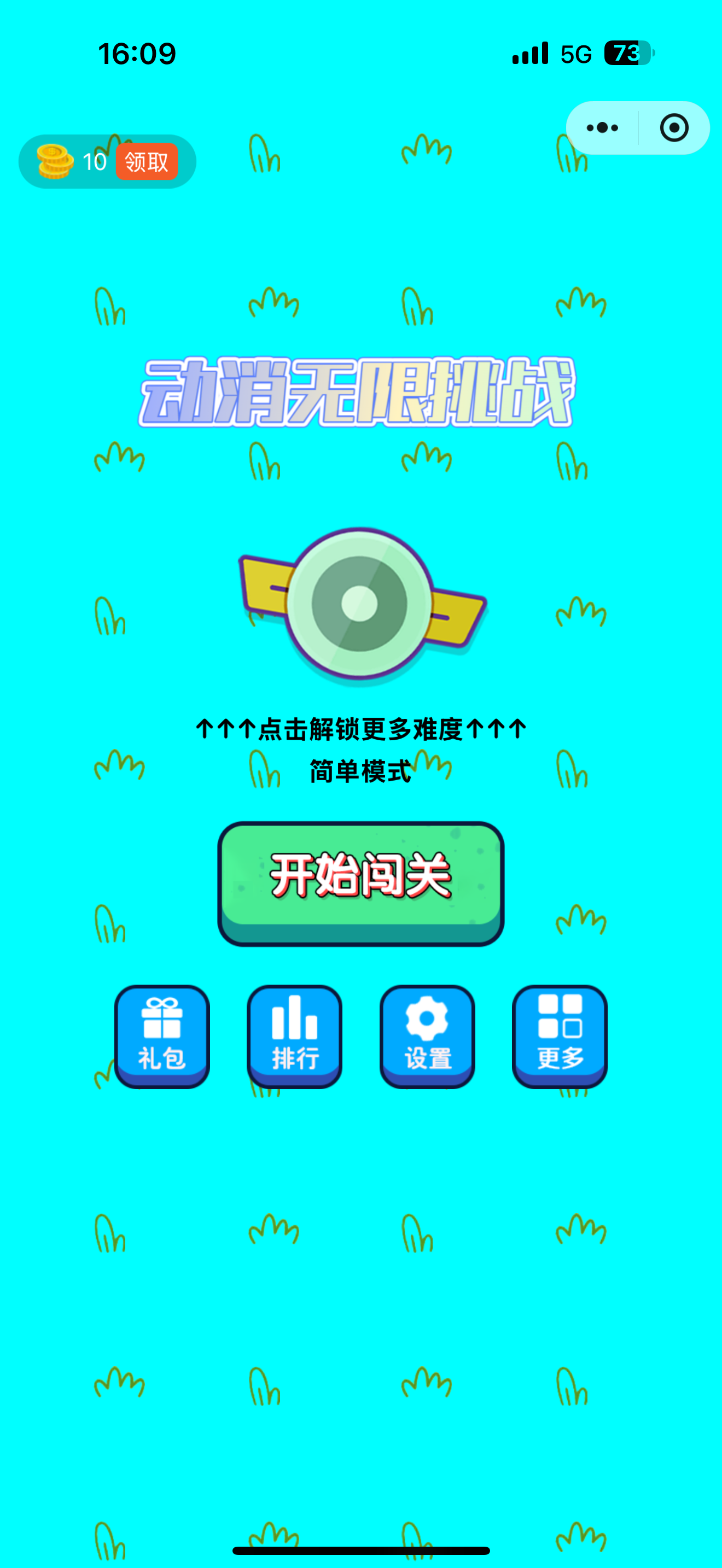Open the 礼包 gift pack
The width and height of the screenshot is (722, 1568).
pos(162,1035)
